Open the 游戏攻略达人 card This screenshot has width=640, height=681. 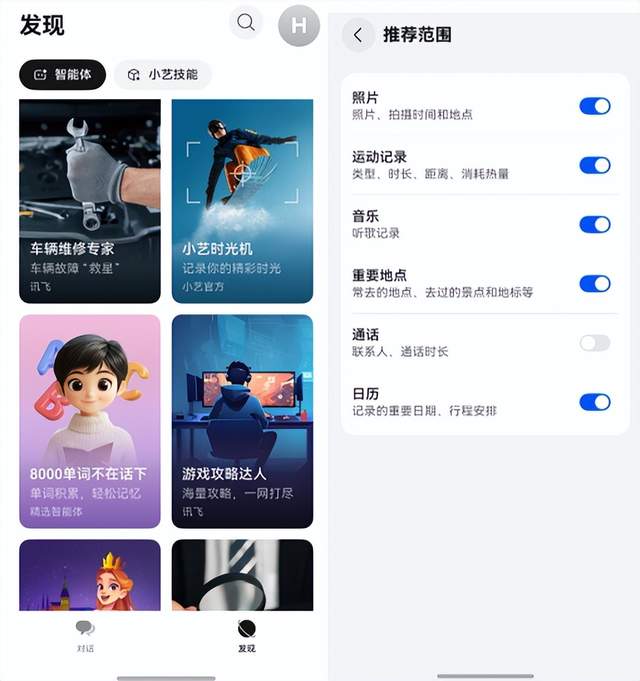click(242, 421)
